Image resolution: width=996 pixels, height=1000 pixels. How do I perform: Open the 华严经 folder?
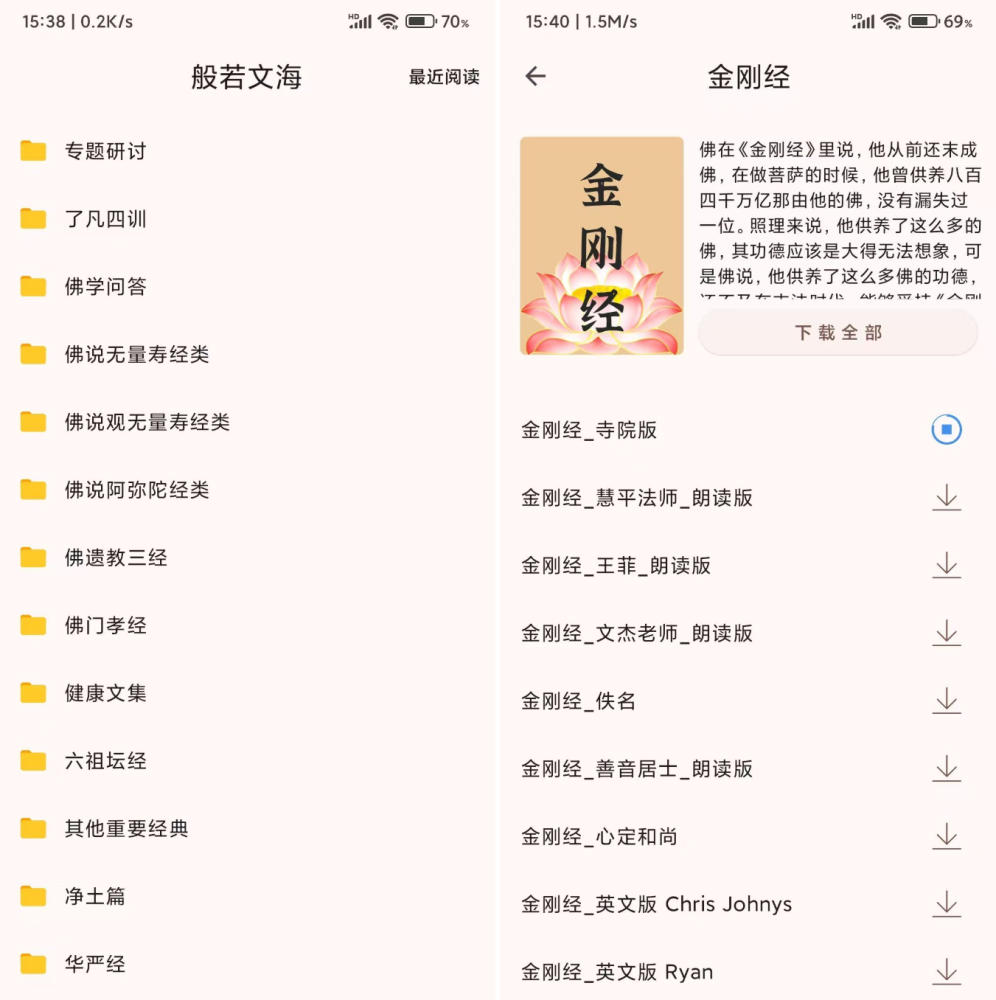95,964
